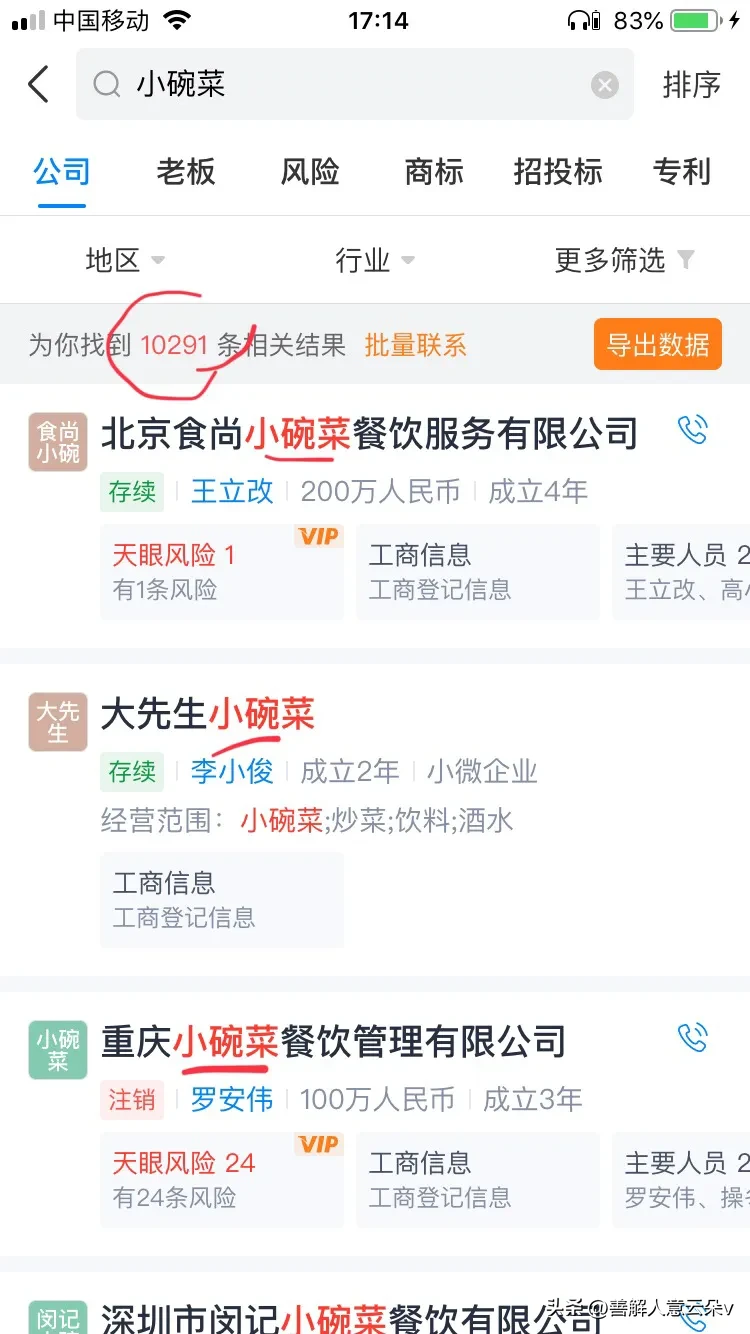The image size is (750, 1334).
Task: Go back with the top-left arrow
Action: [38, 85]
